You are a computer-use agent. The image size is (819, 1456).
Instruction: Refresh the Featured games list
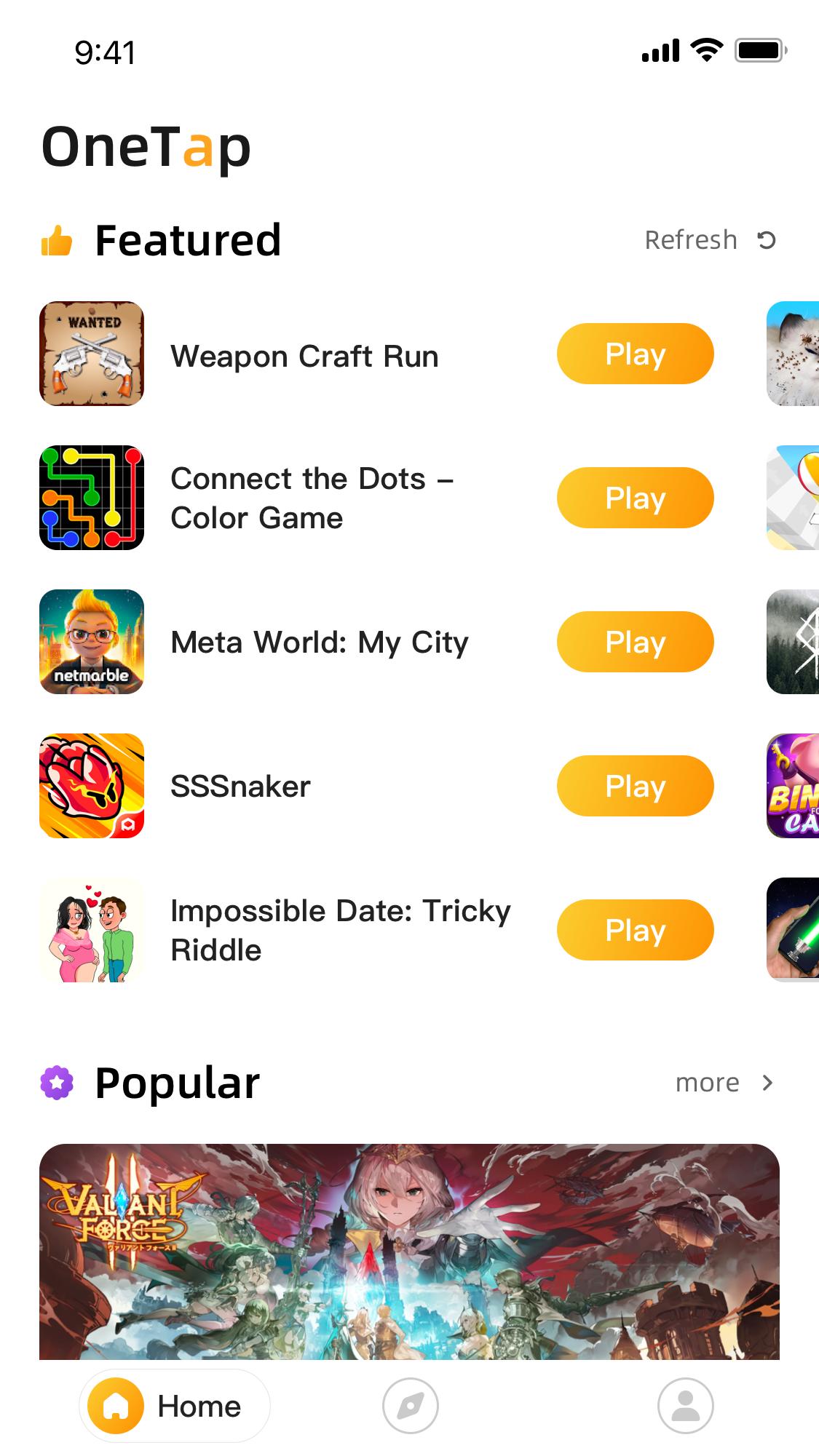click(711, 240)
